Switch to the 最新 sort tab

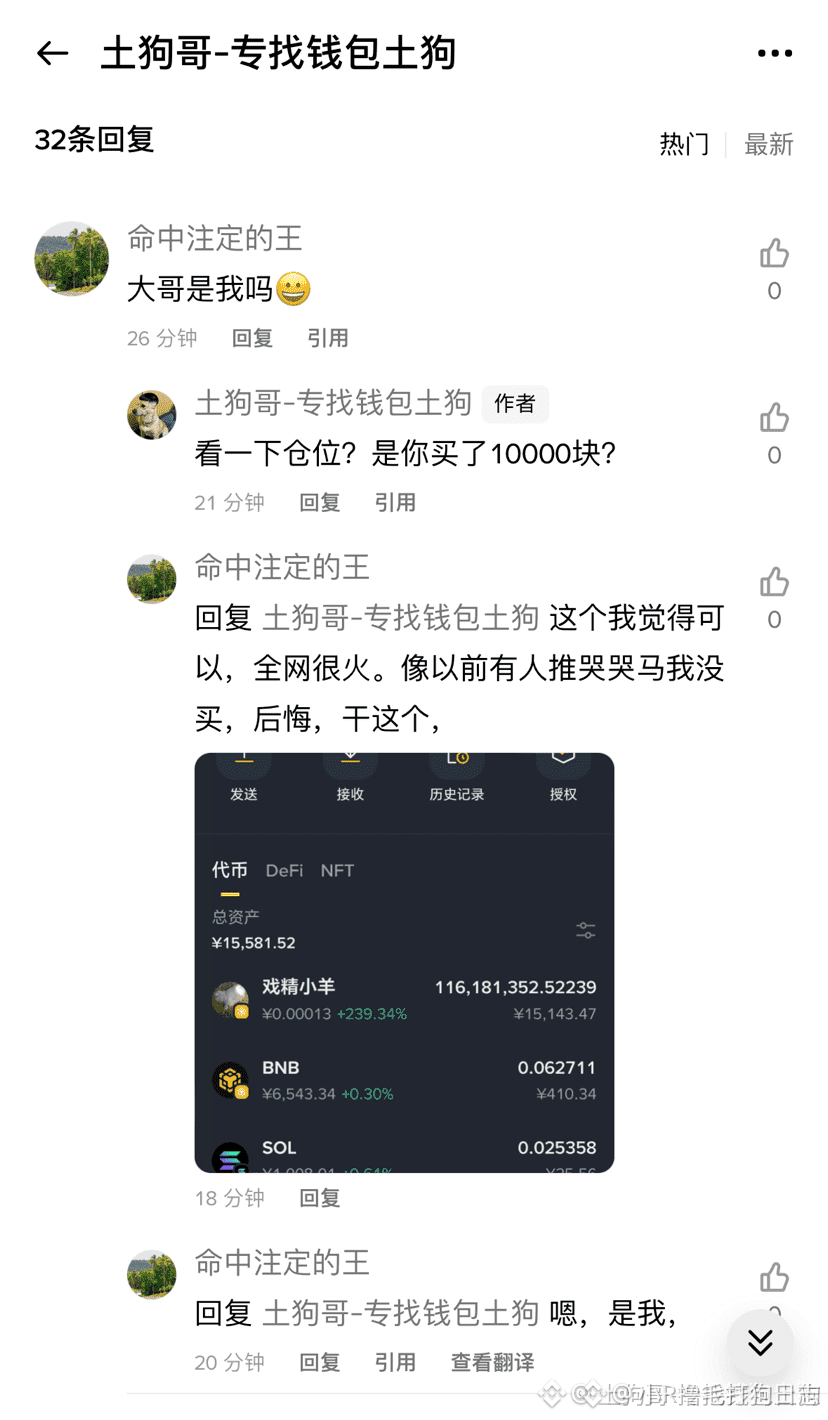(x=768, y=144)
